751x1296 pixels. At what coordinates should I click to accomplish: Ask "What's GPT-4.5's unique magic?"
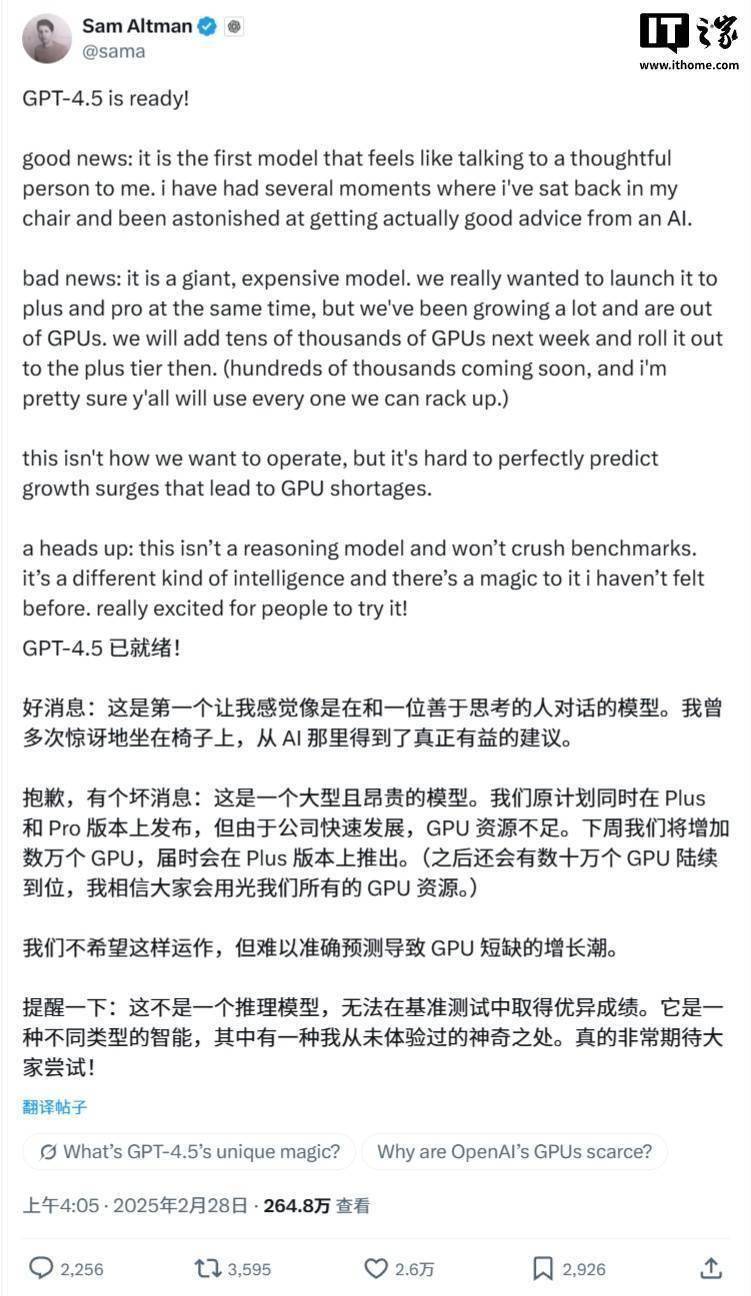point(189,1151)
